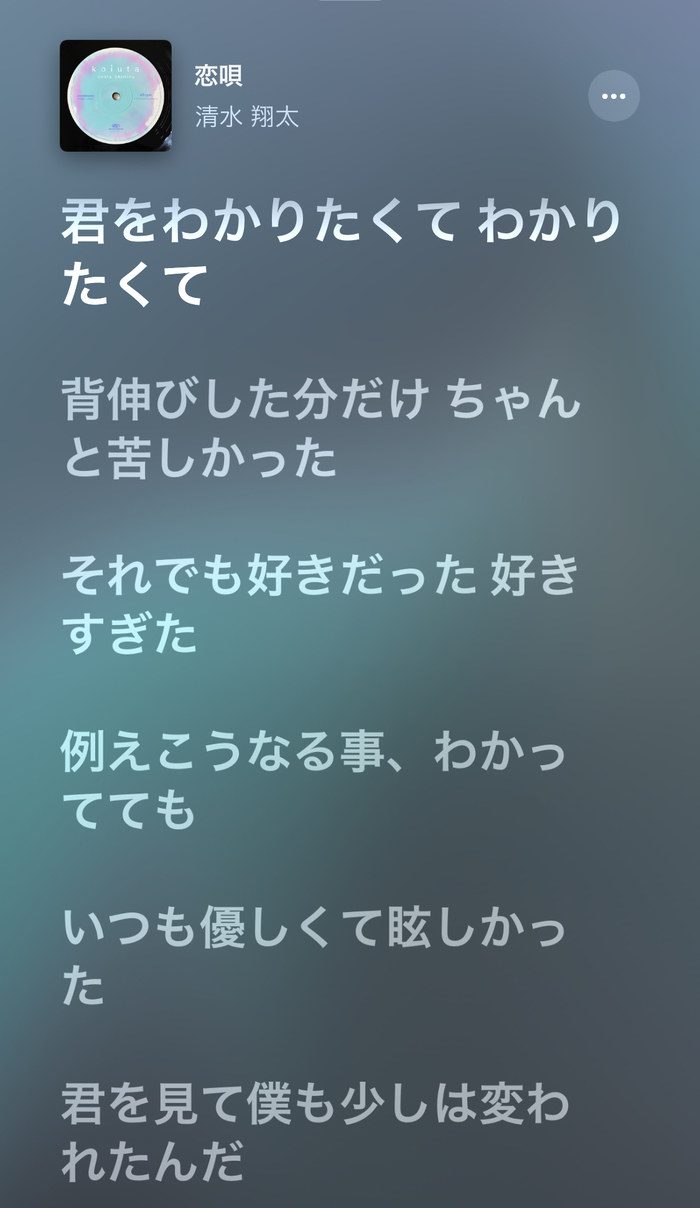Select the current lyric 君をわかりたくて
The height and width of the screenshot is (1208, 700).
(x=340, y=254)
